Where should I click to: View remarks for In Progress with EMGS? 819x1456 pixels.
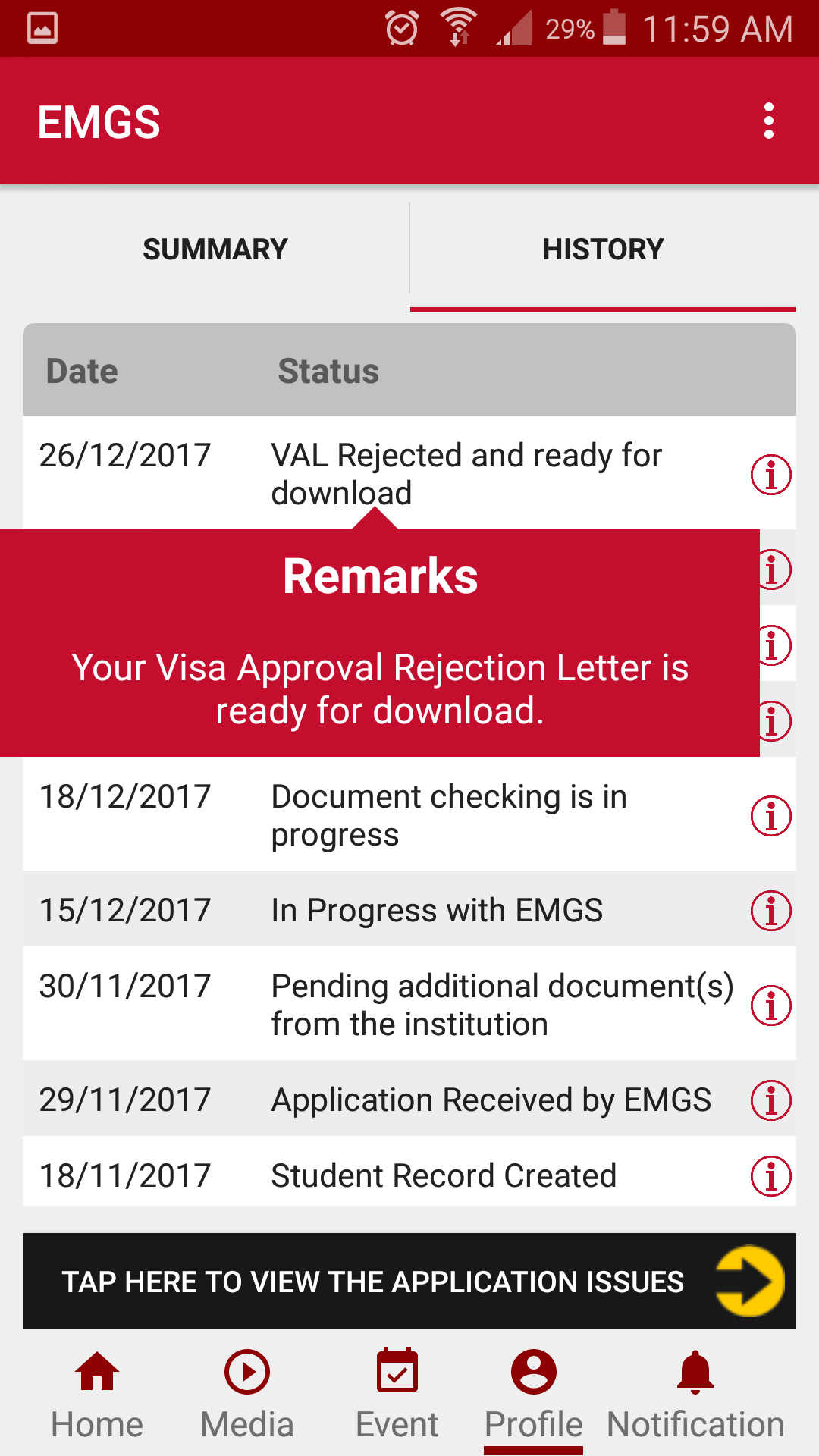770,910
